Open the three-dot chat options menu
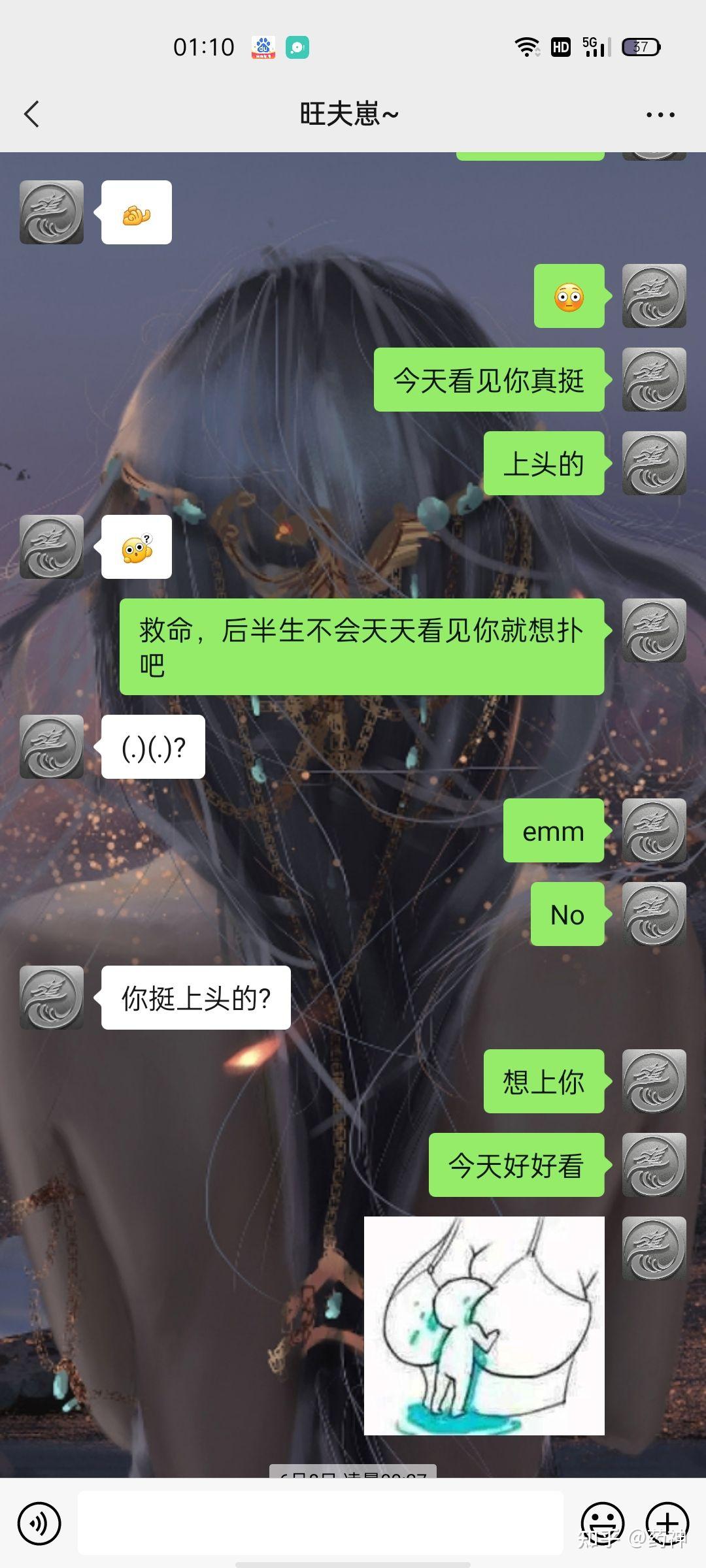This screenshot has width=706, height=1568. pos(660,114)
